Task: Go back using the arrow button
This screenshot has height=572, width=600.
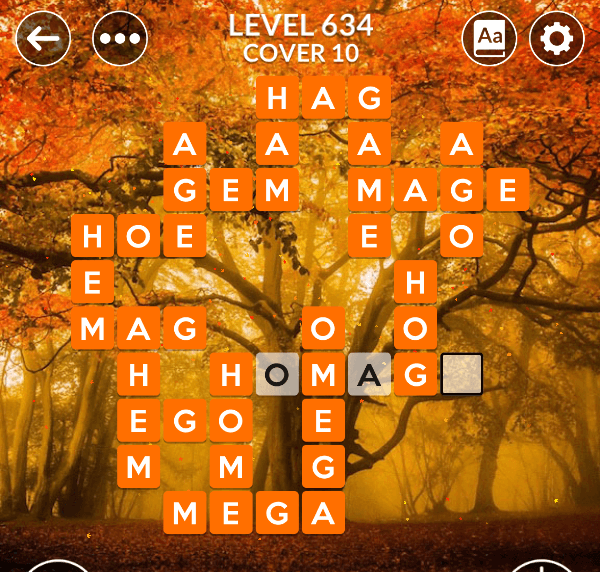Action: pos(43,39)
